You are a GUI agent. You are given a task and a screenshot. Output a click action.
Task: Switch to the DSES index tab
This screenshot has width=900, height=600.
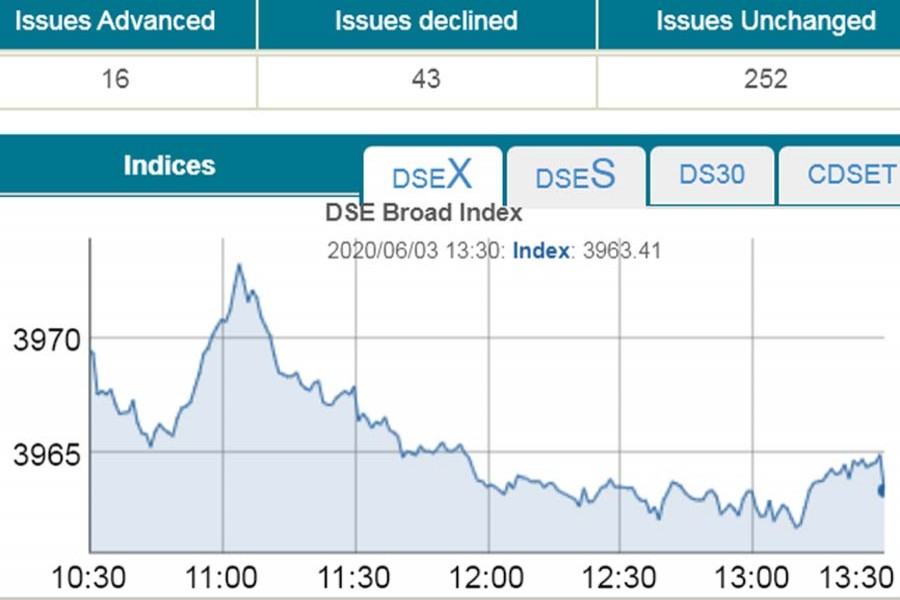pyautogui.click(x=575, y=177)
